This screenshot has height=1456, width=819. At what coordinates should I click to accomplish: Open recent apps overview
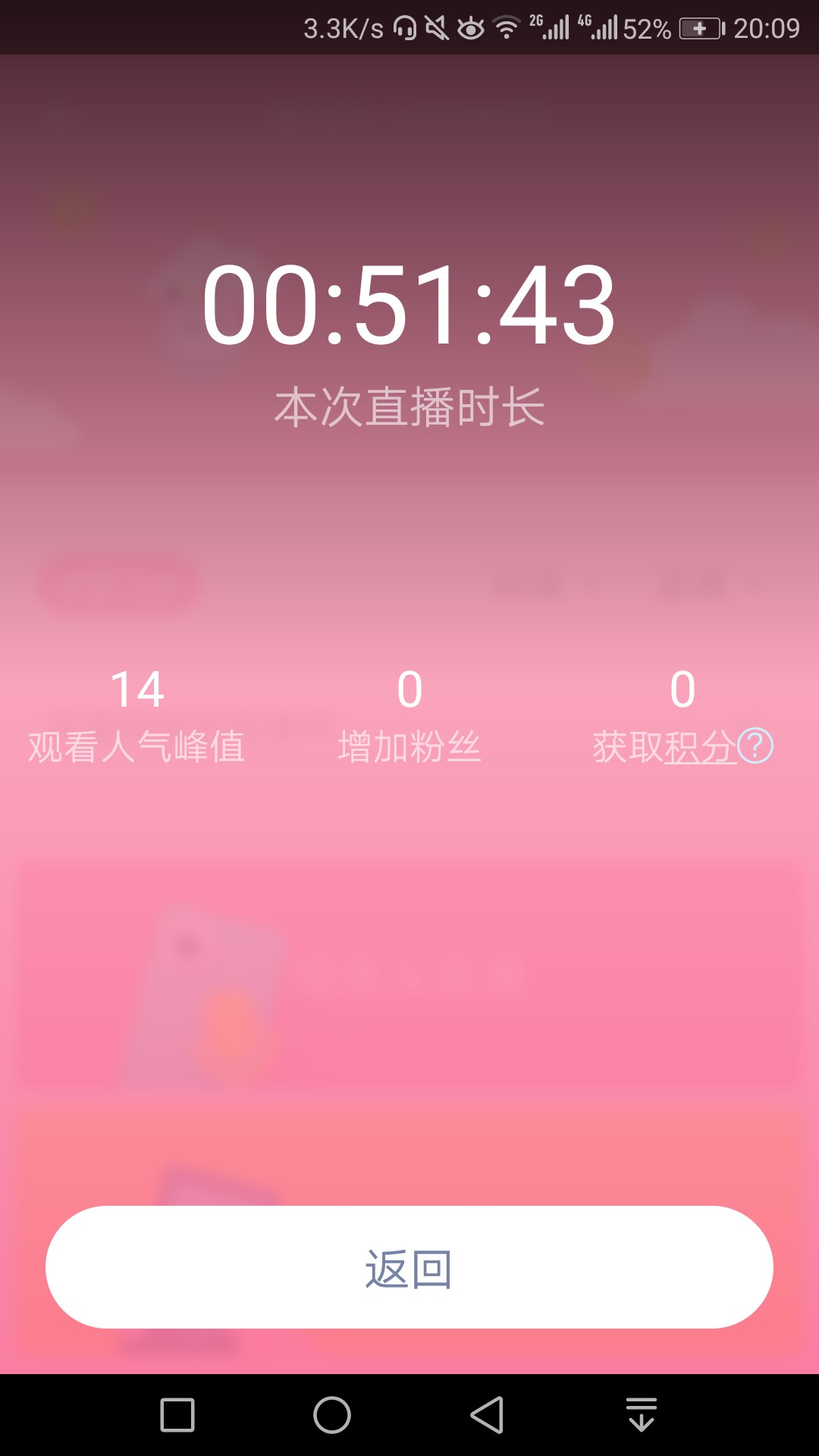point(177,1415)
